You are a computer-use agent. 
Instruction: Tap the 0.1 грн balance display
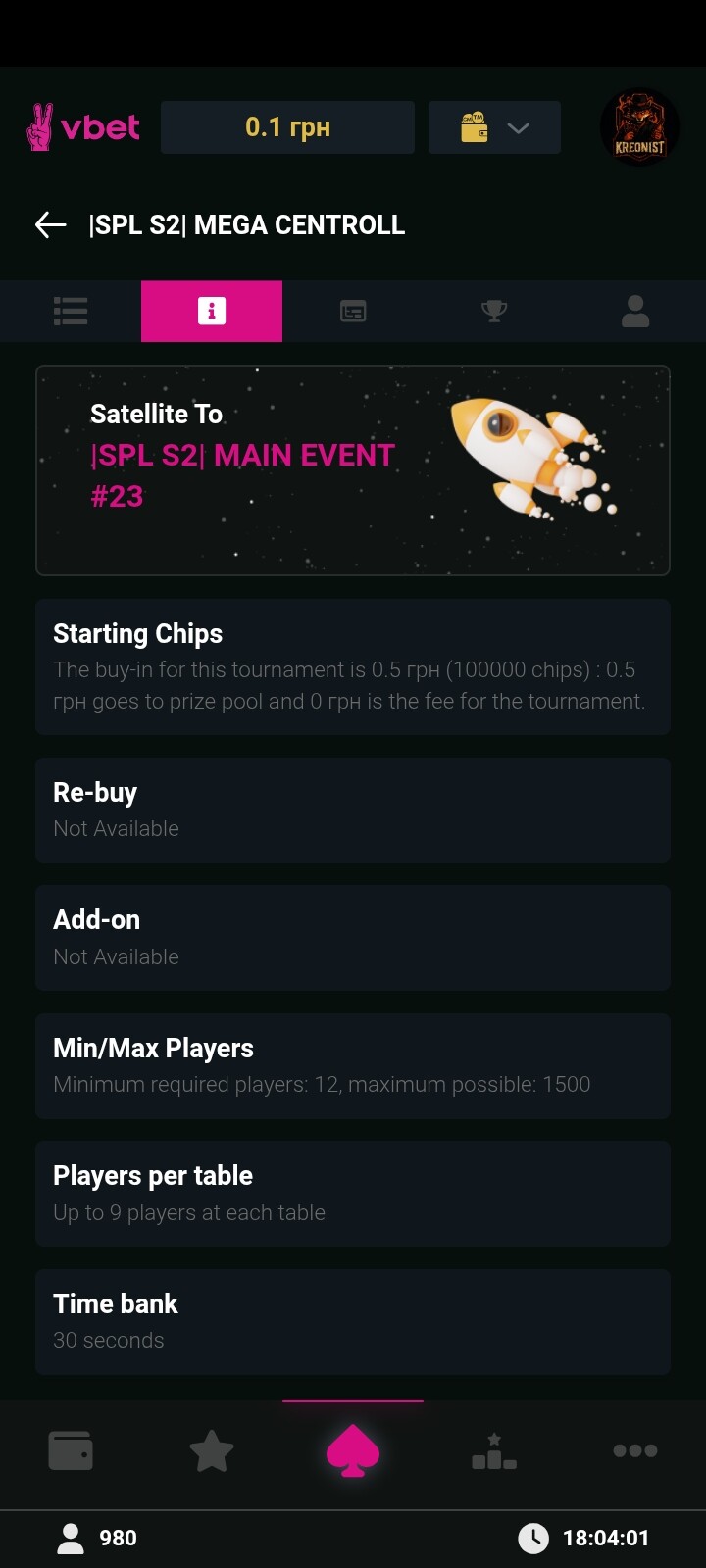[x=287, y=127]
